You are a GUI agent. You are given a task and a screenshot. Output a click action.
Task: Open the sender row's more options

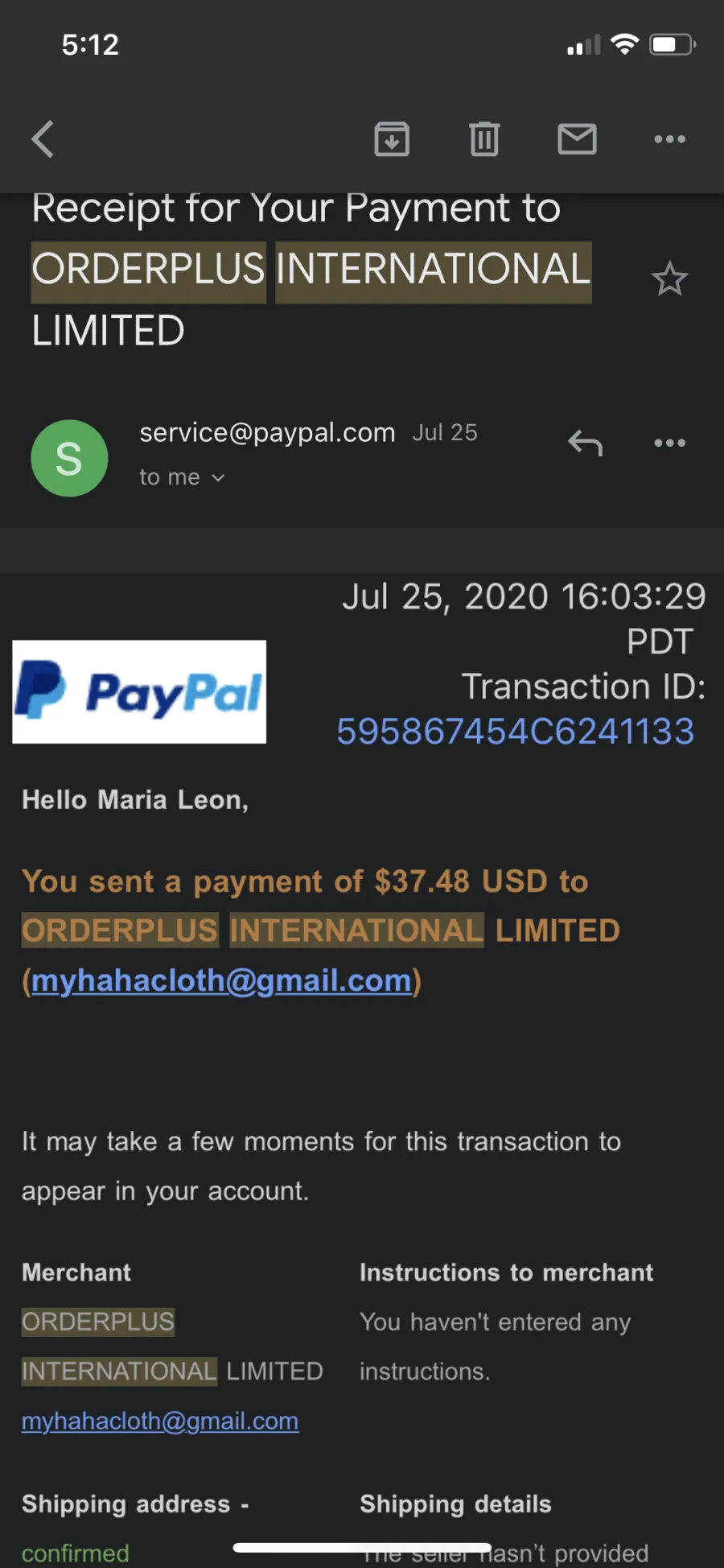669,443
